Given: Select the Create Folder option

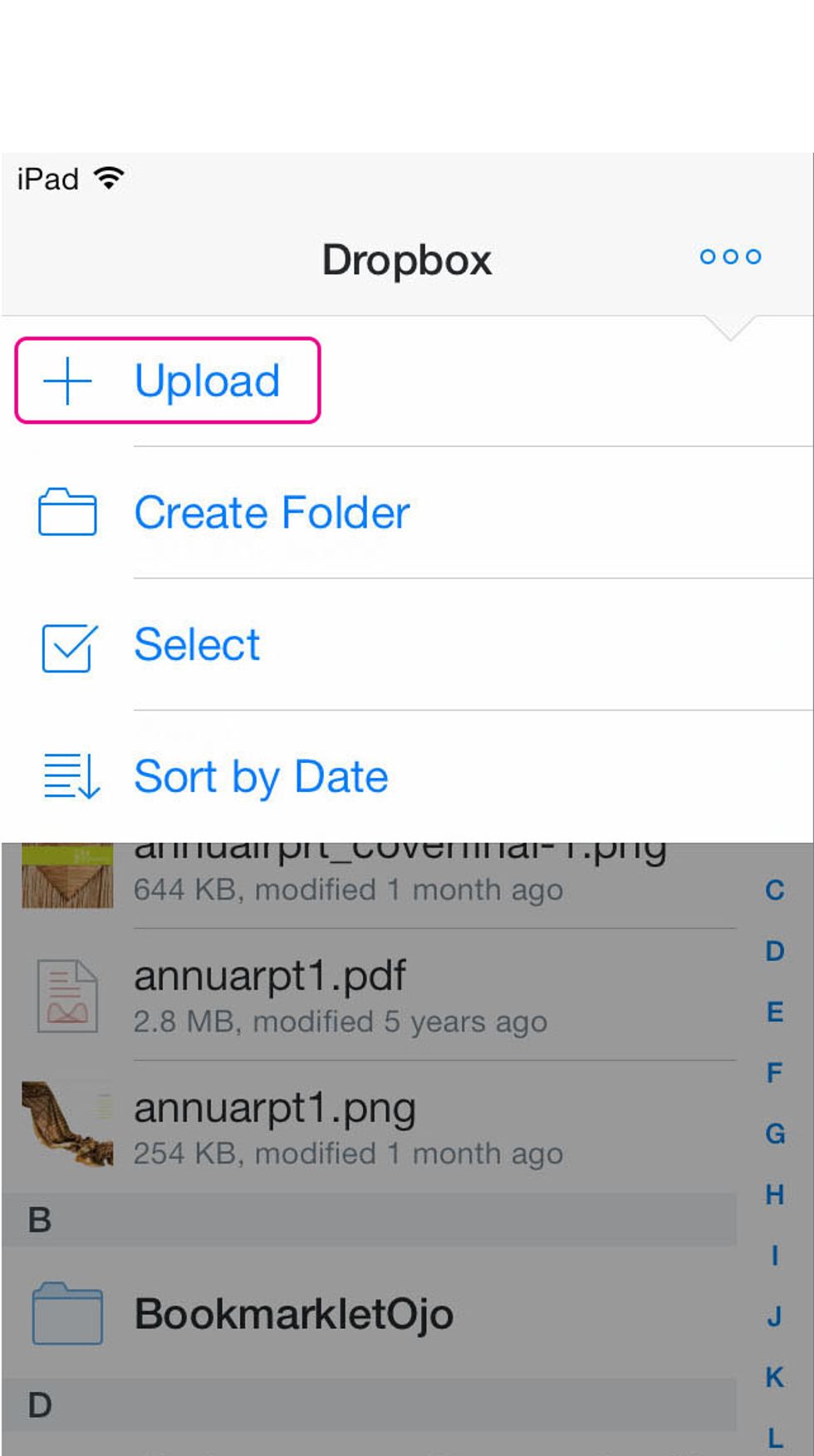Looking at the screenshot, I should [x=407, y=513].
